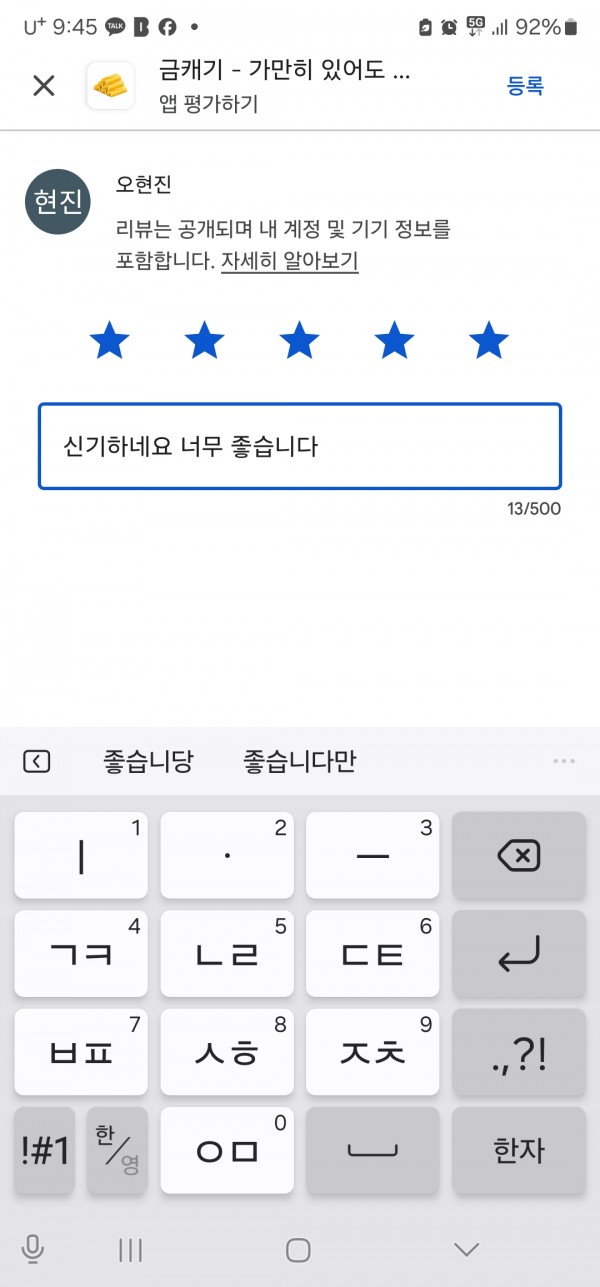Choose the 좋습니당 keyboard suggestion
Image resolution: width=600 pixels, height=1287 pixels.
point(148,762)
